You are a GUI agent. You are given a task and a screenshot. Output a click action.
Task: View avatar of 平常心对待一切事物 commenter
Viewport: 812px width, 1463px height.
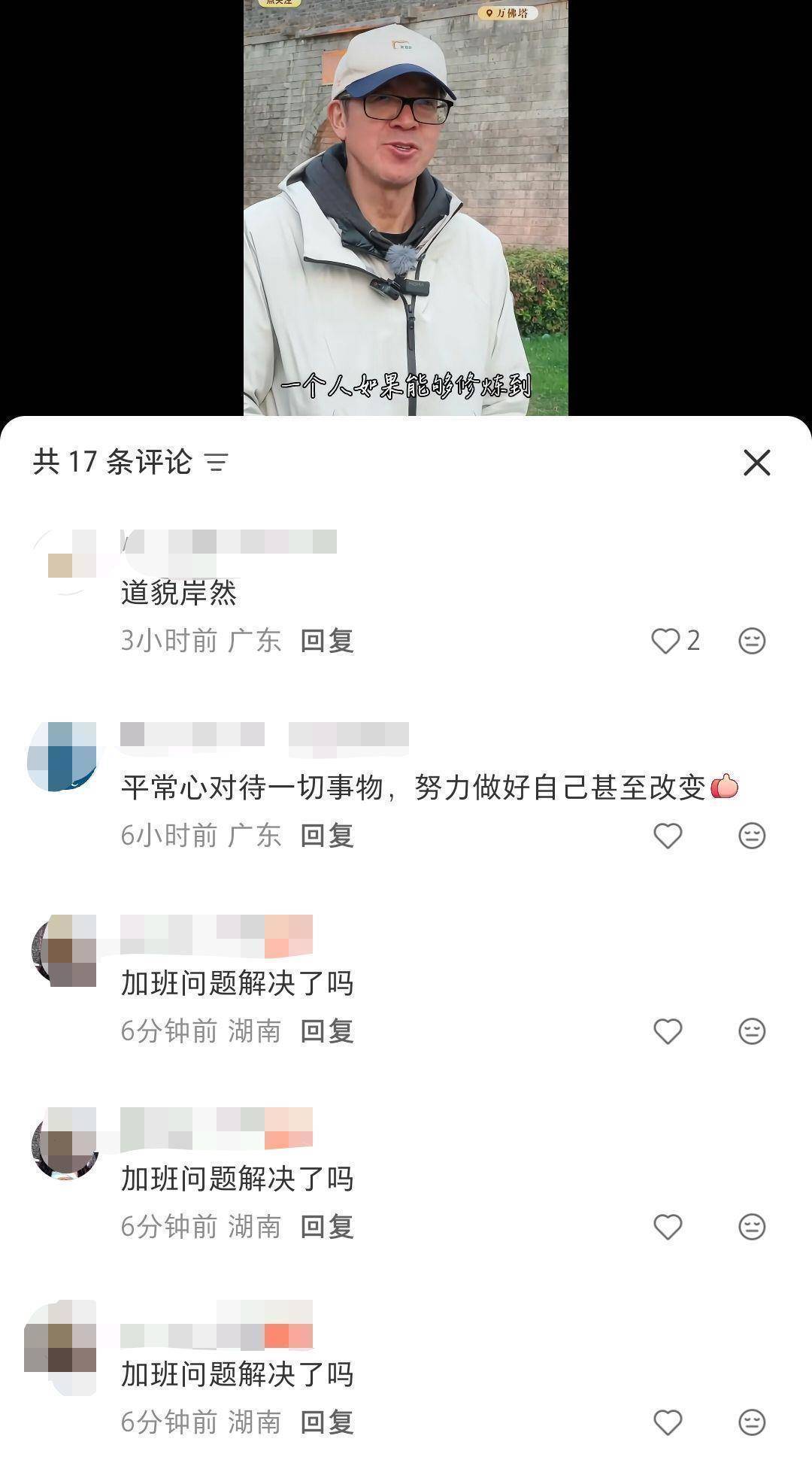click(x=63, y=756)
